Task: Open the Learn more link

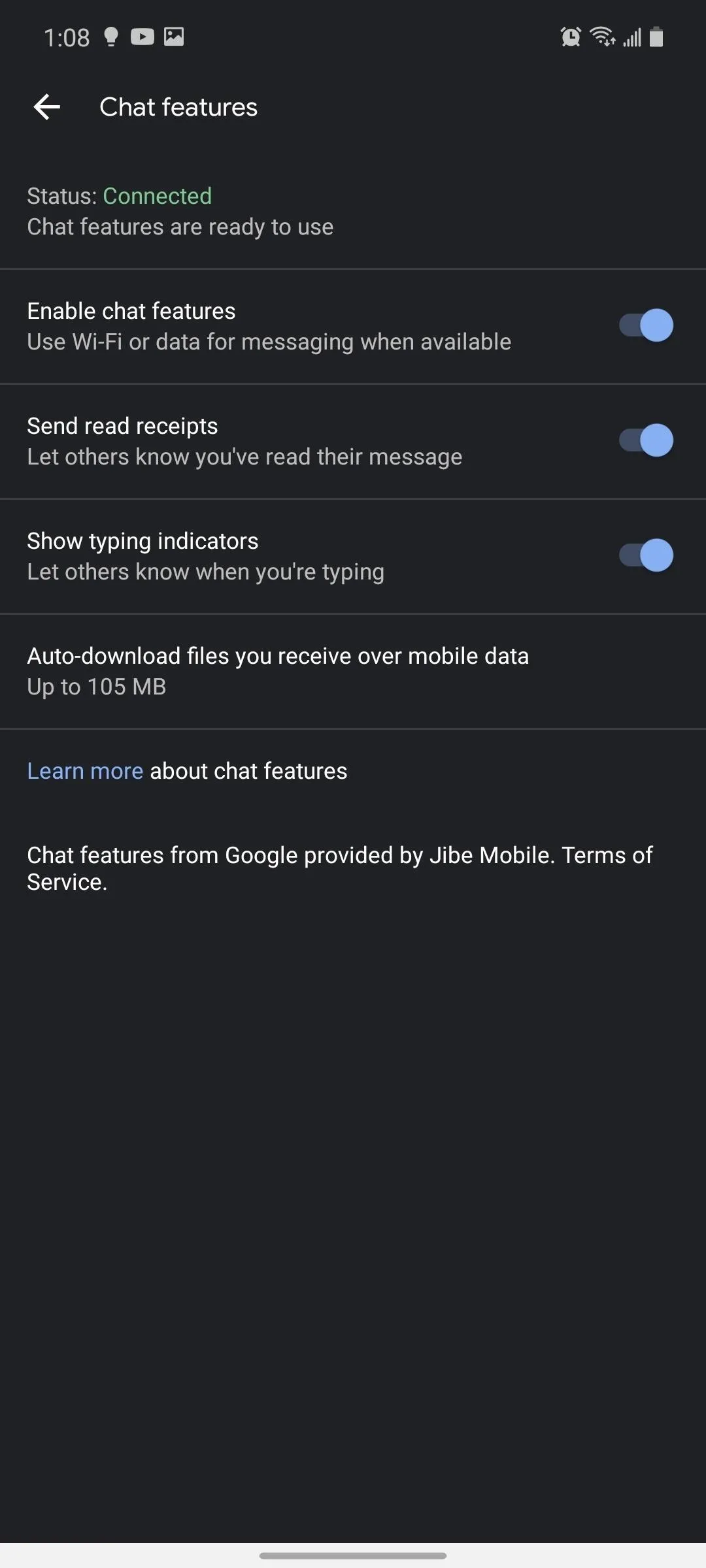Action: pos(85,771)
